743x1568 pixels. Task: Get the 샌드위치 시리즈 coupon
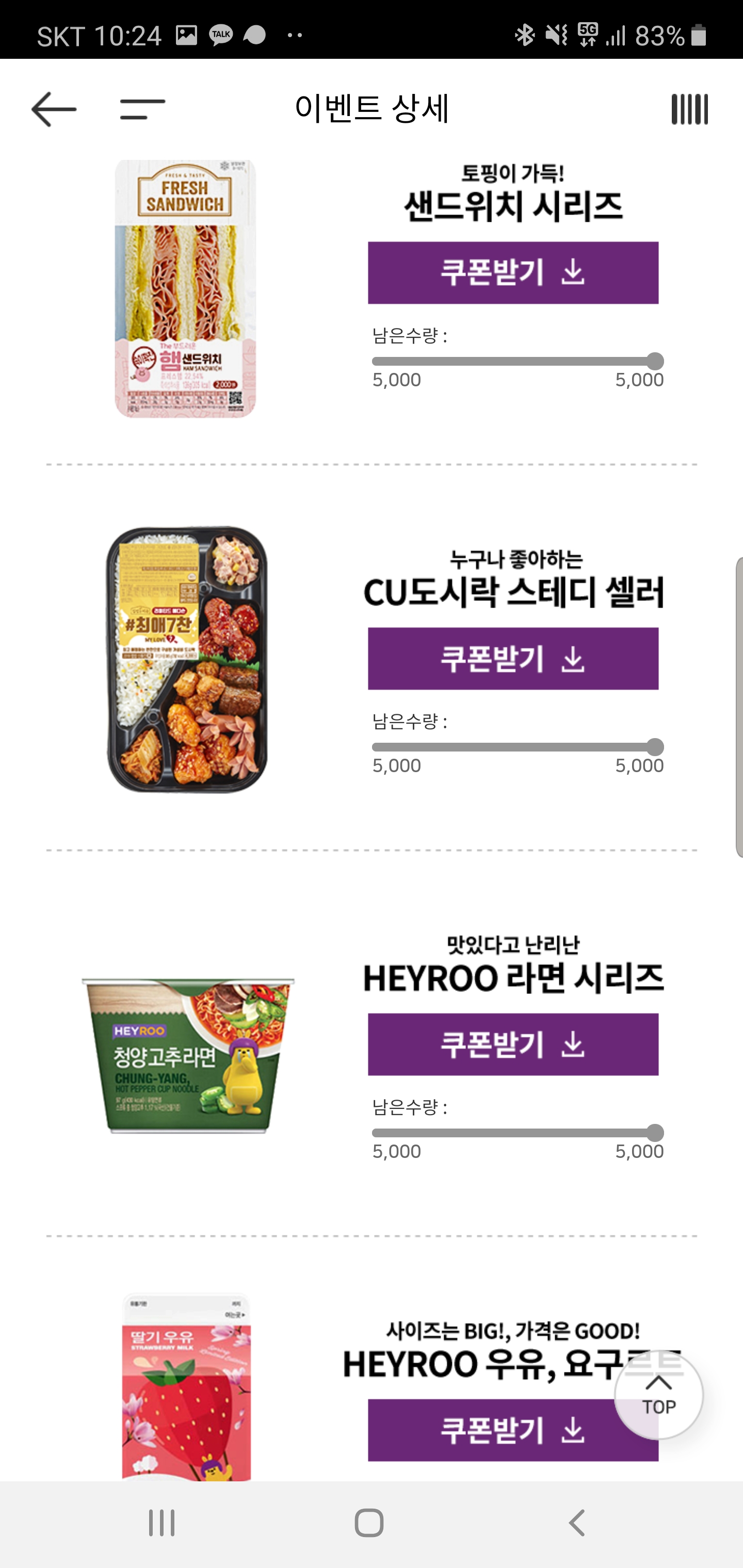513,273
